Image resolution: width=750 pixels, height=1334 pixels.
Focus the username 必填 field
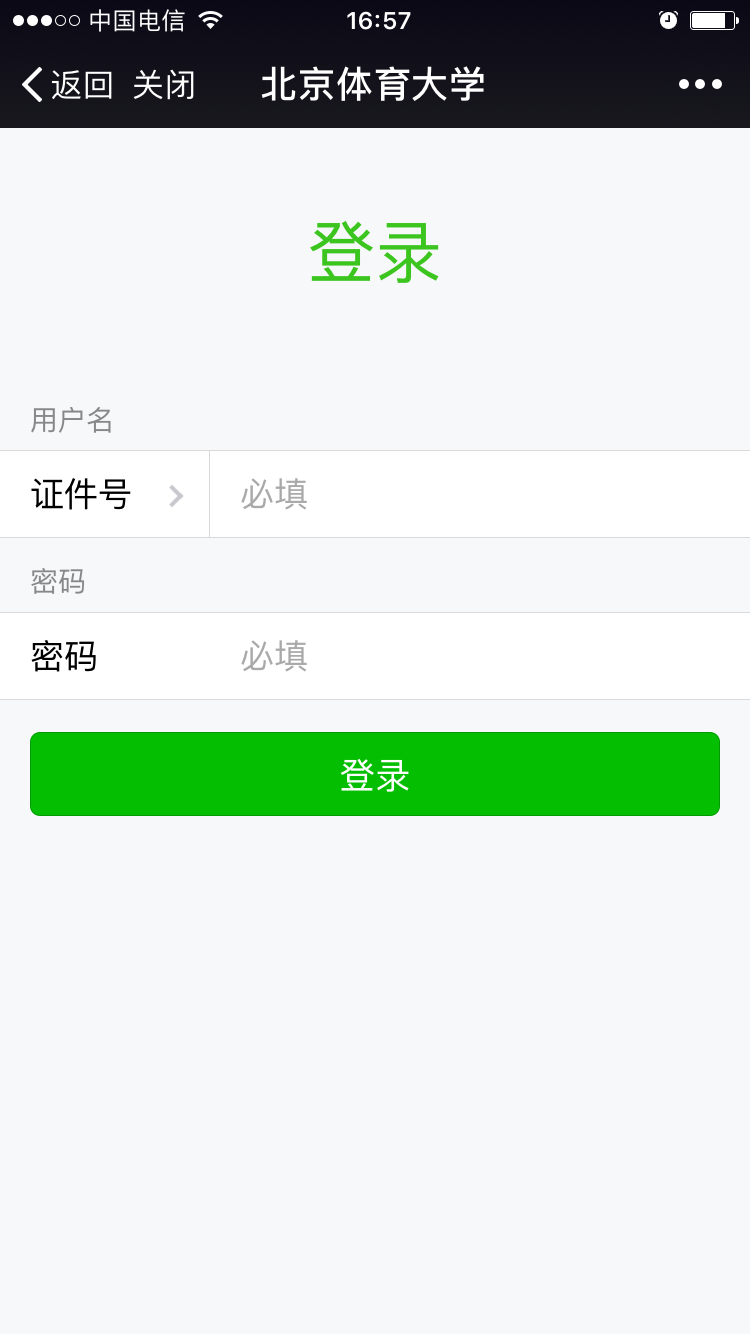[x=480, y=494]
